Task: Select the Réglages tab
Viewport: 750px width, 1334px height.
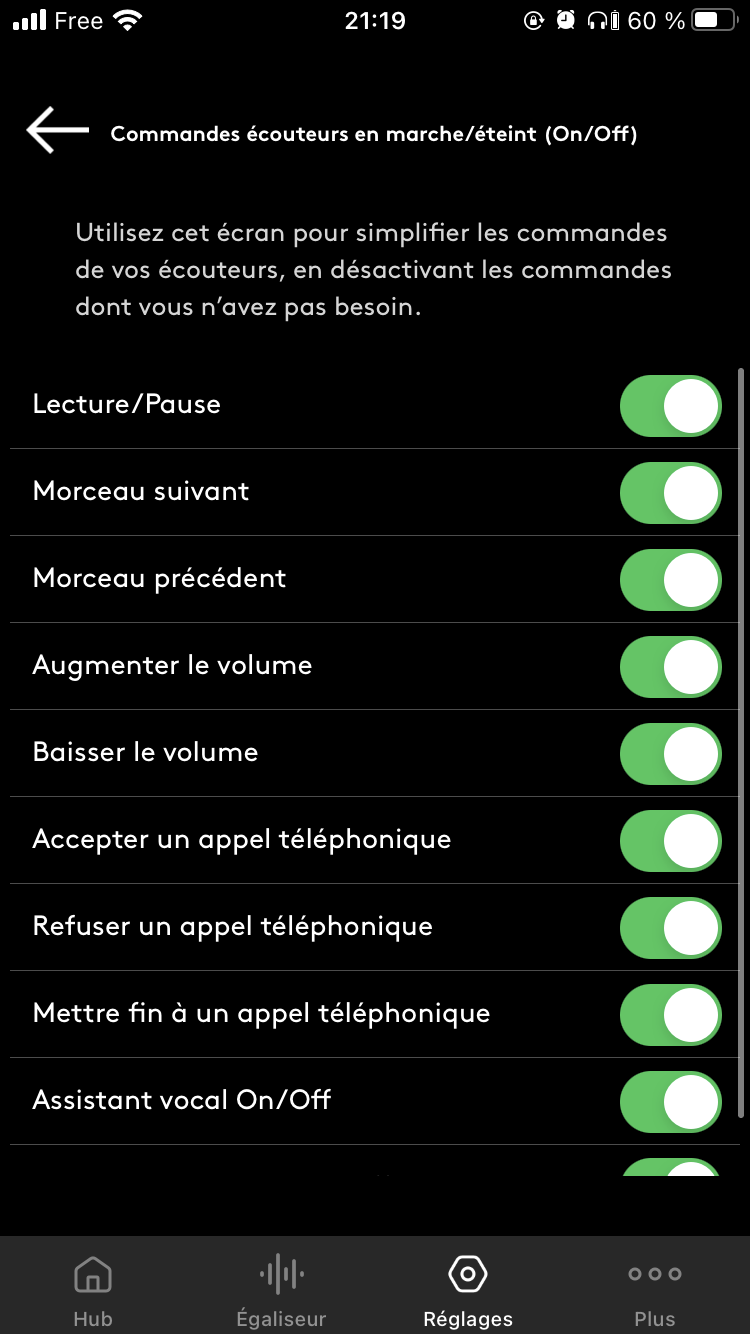Action: click(468, 1288)
